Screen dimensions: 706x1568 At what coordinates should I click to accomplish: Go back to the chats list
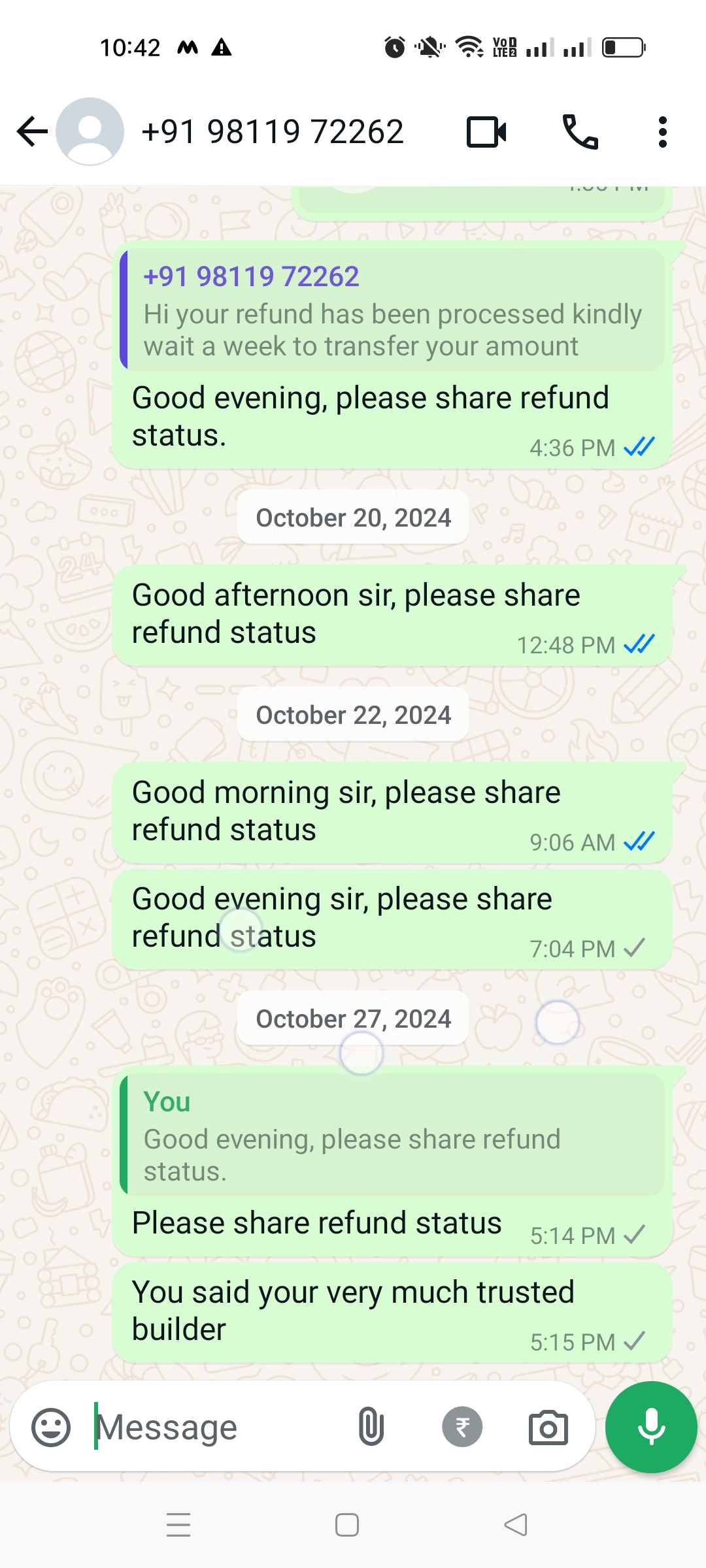33,132
